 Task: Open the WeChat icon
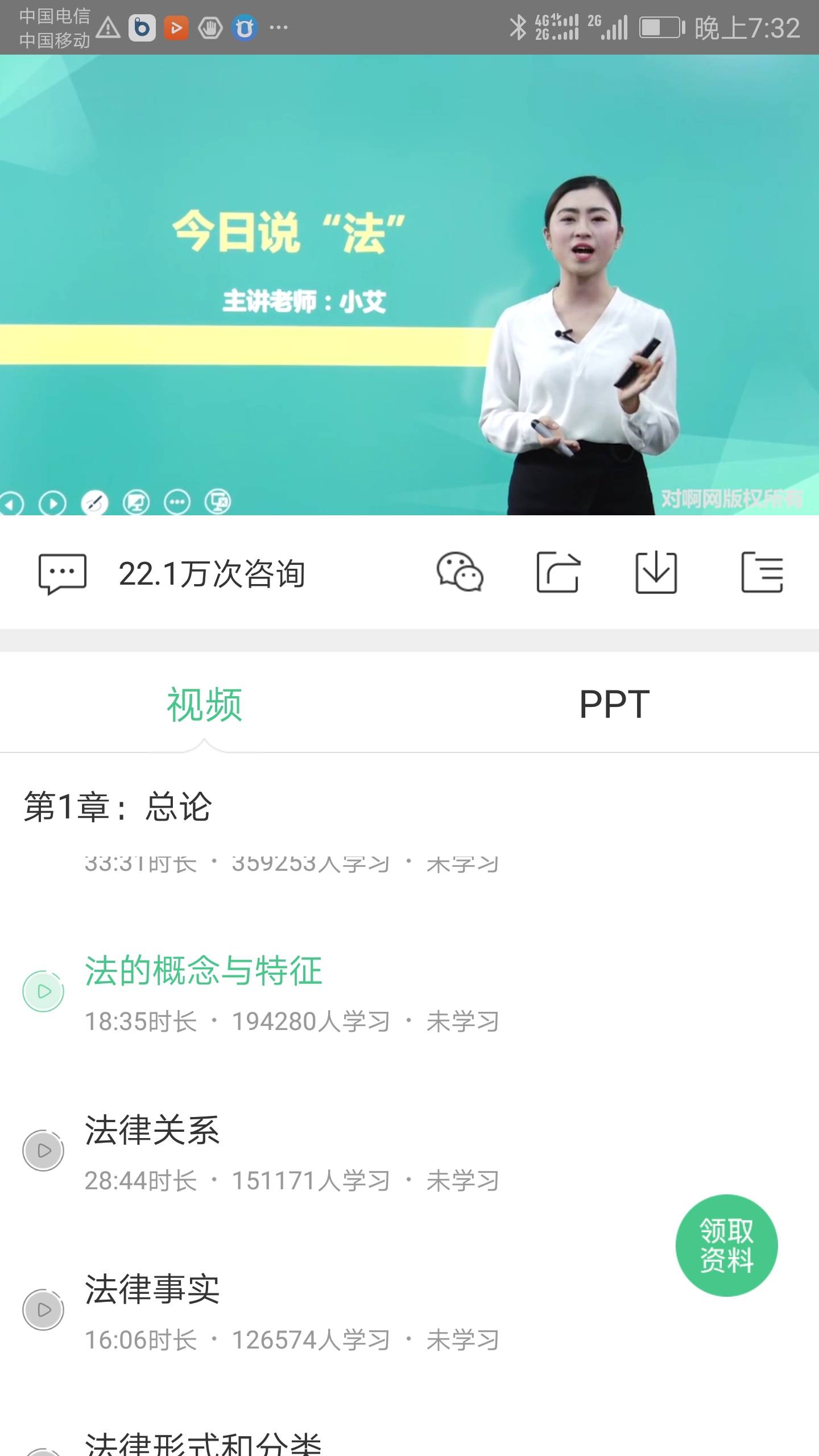click(460, 572)
